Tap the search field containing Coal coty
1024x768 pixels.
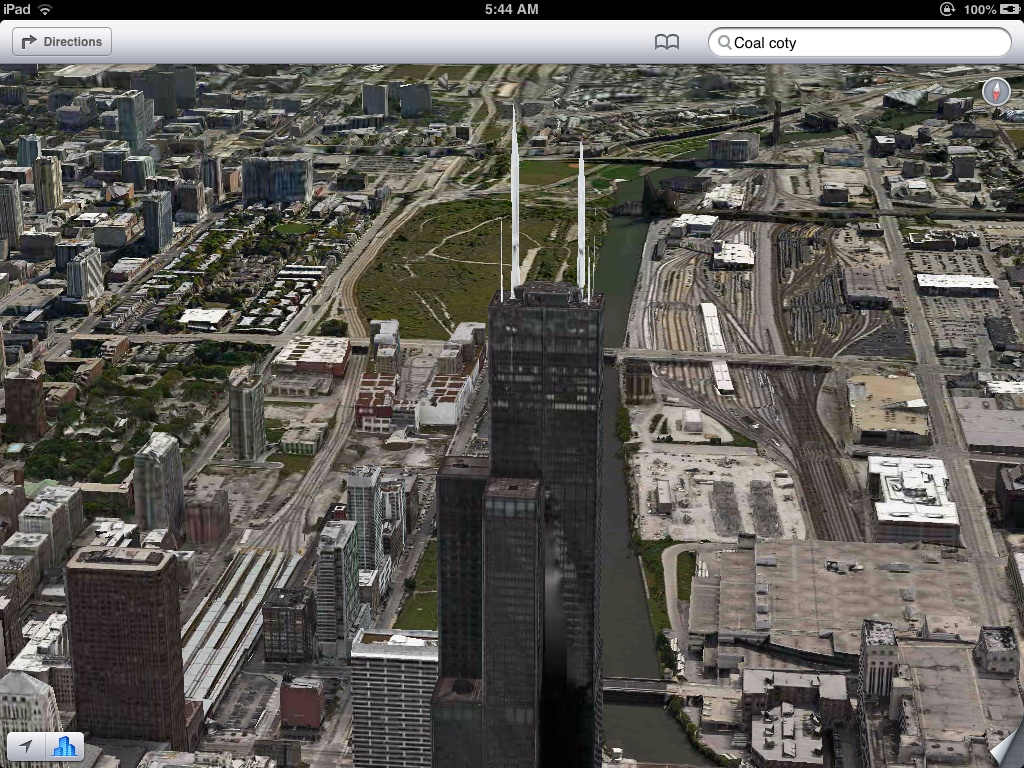[x=859, y=42]
